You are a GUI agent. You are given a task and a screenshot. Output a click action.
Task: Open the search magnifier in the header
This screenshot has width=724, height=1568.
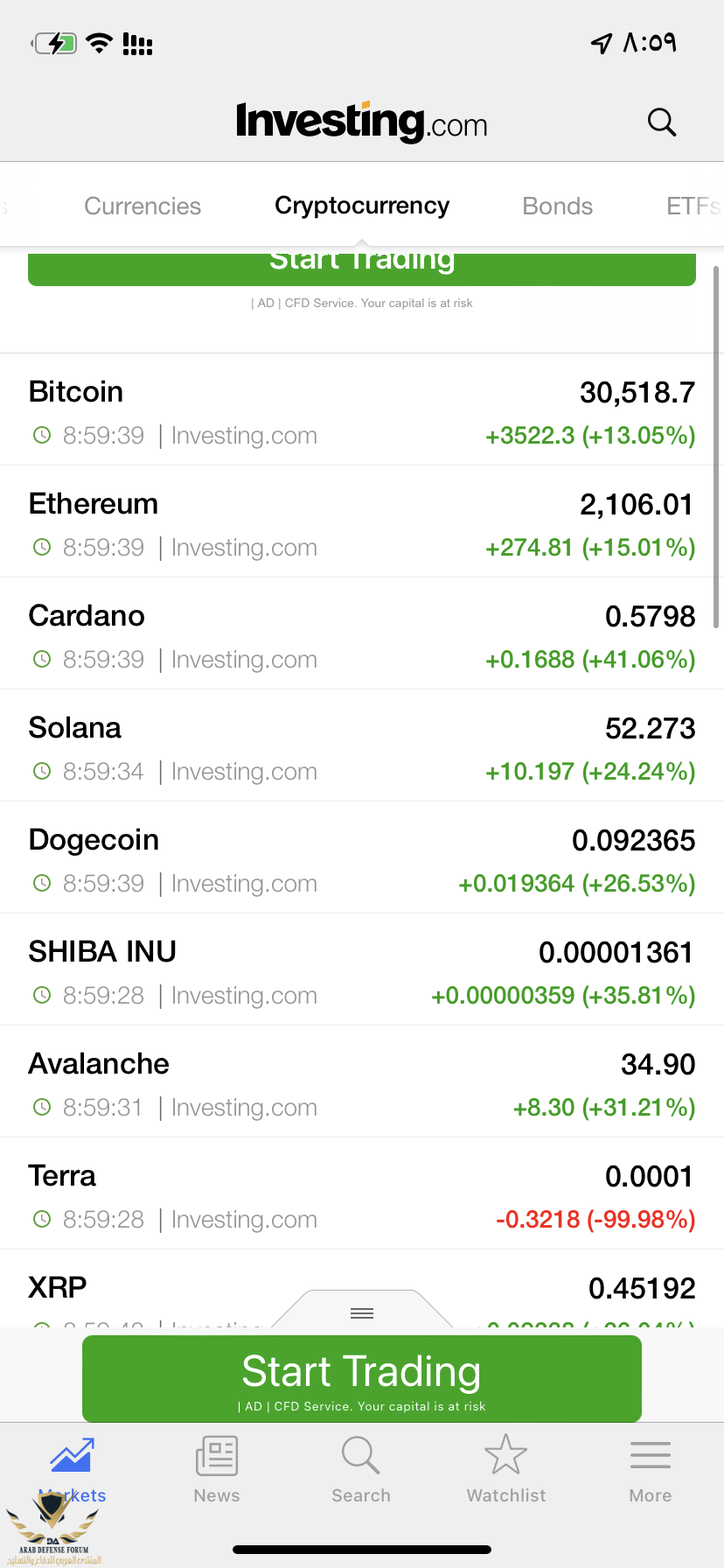click(662, 122)
